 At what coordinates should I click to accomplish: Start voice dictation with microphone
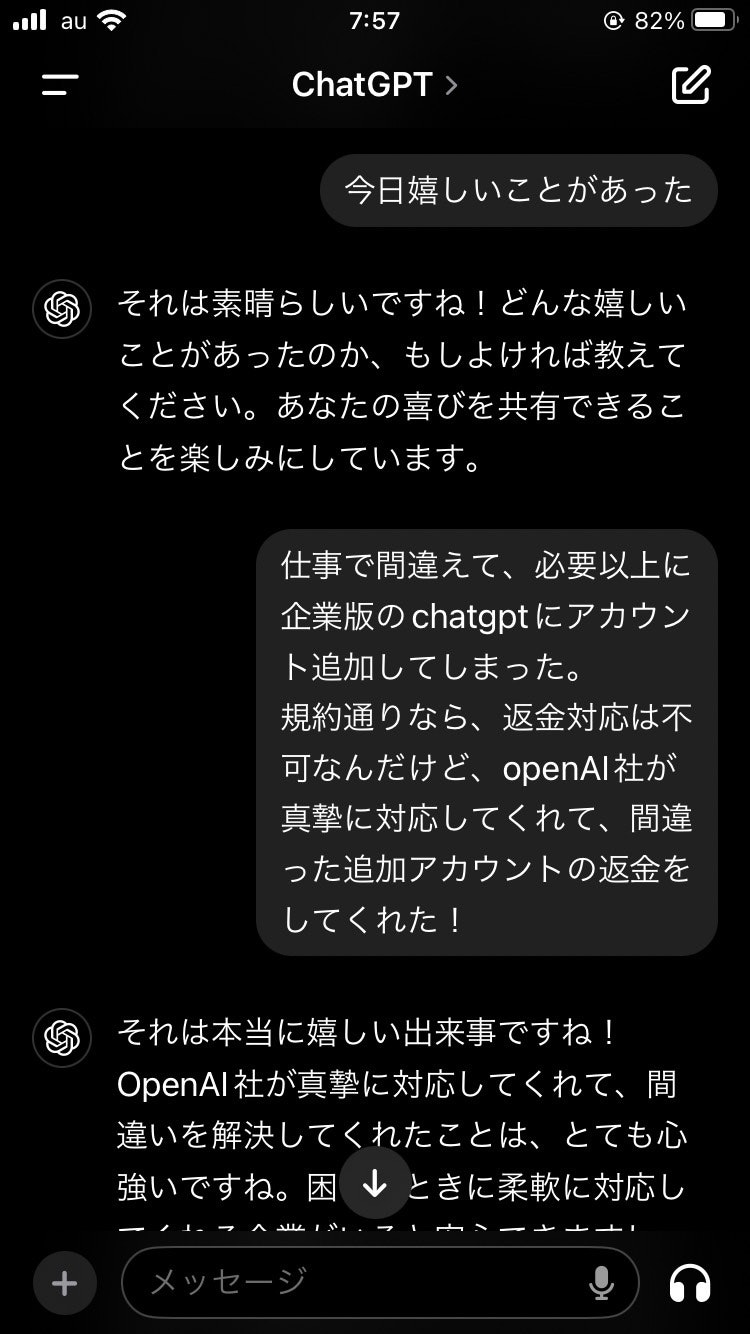(x=601, y=1282)
